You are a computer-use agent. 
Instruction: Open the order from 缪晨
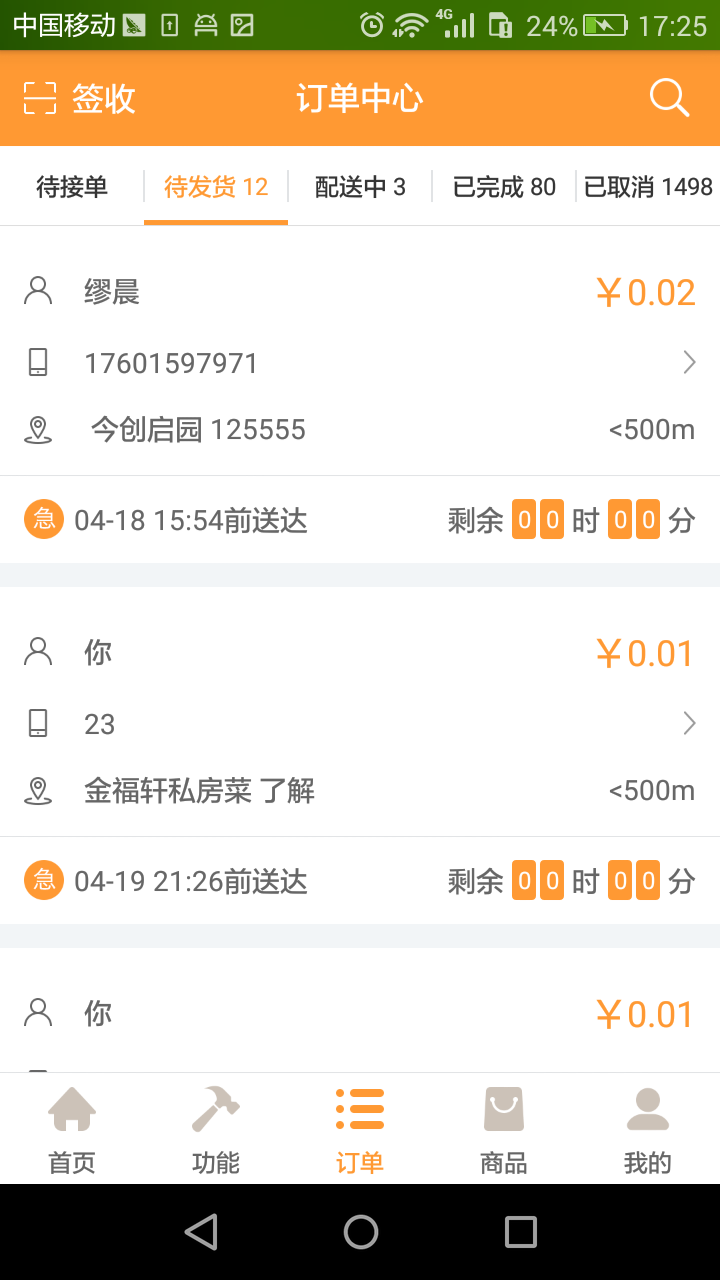[x=360, y=362]
